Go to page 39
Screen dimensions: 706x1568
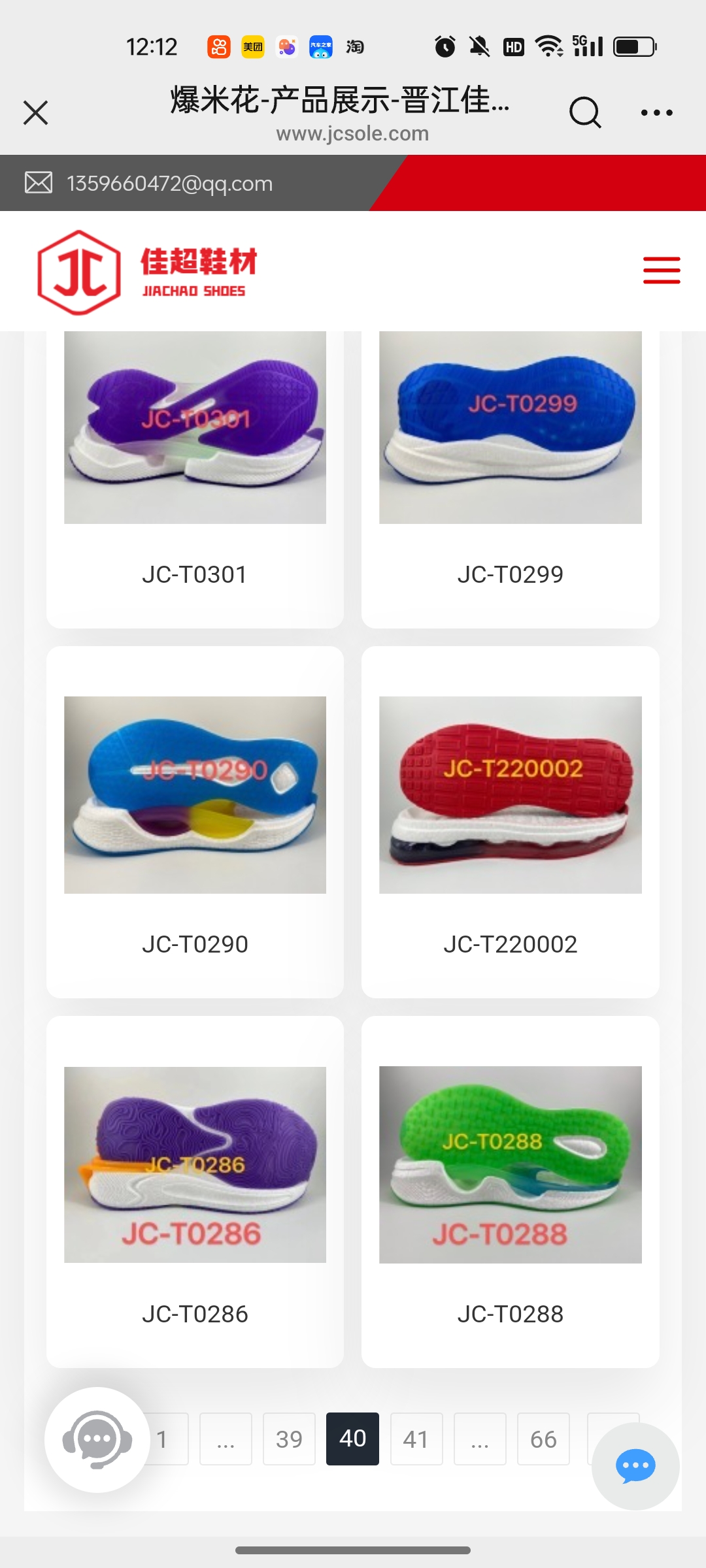[x=289, y=1439]
